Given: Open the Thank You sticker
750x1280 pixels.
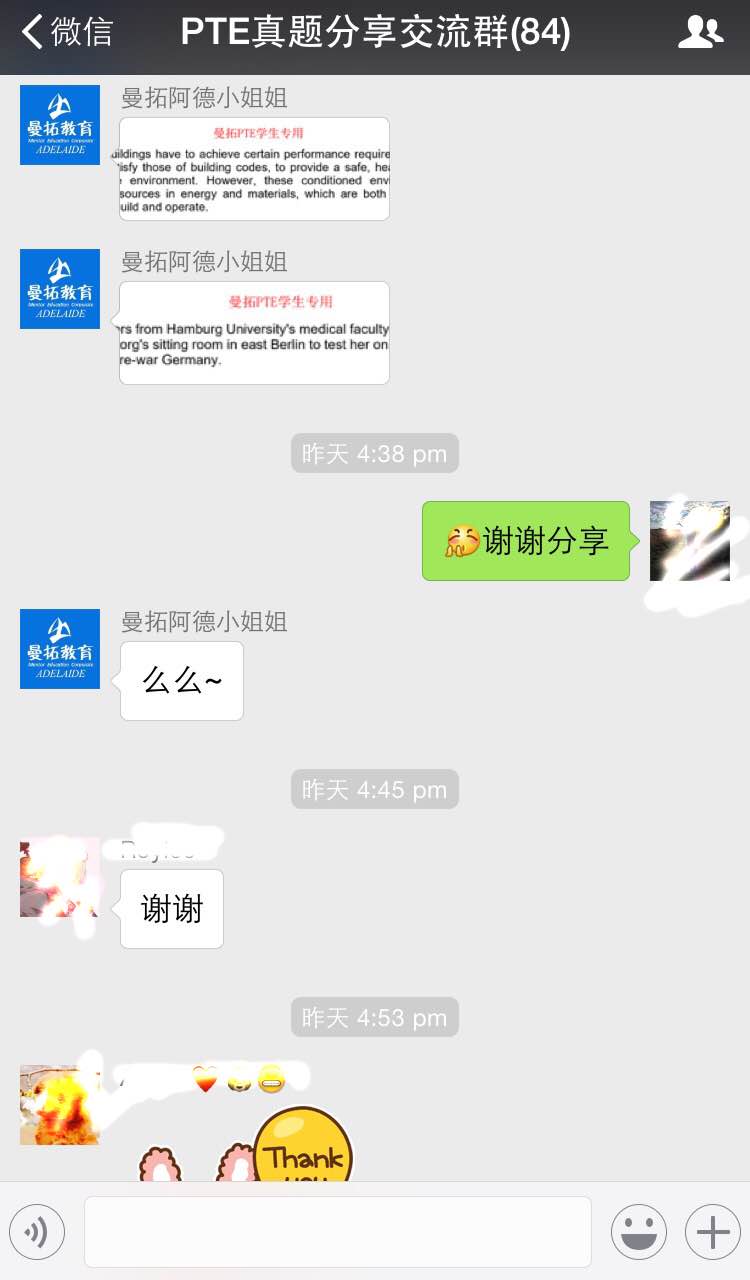Looking at the screenshot, I should pos(300,1150).
